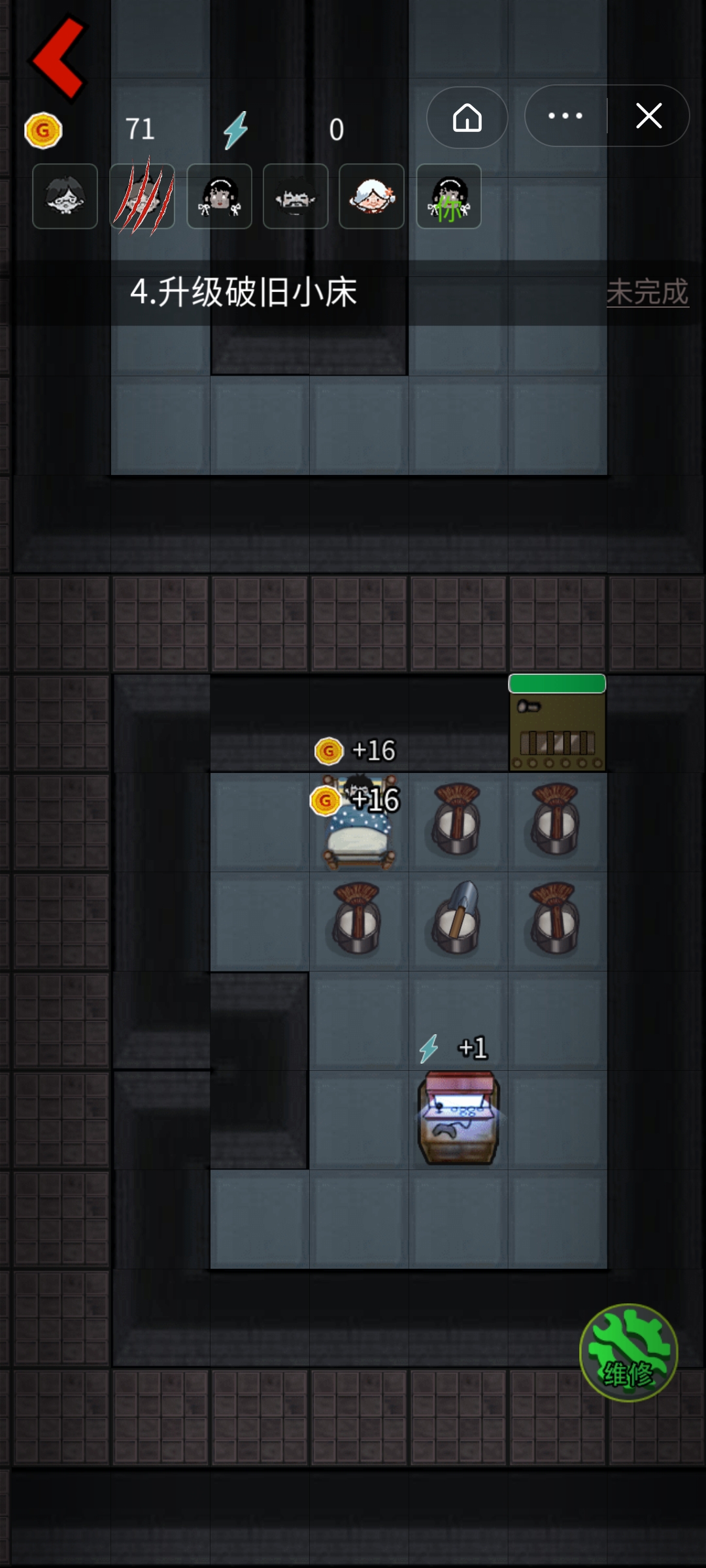
Task: Tap the room door with green bar
Action: (557, 725)
